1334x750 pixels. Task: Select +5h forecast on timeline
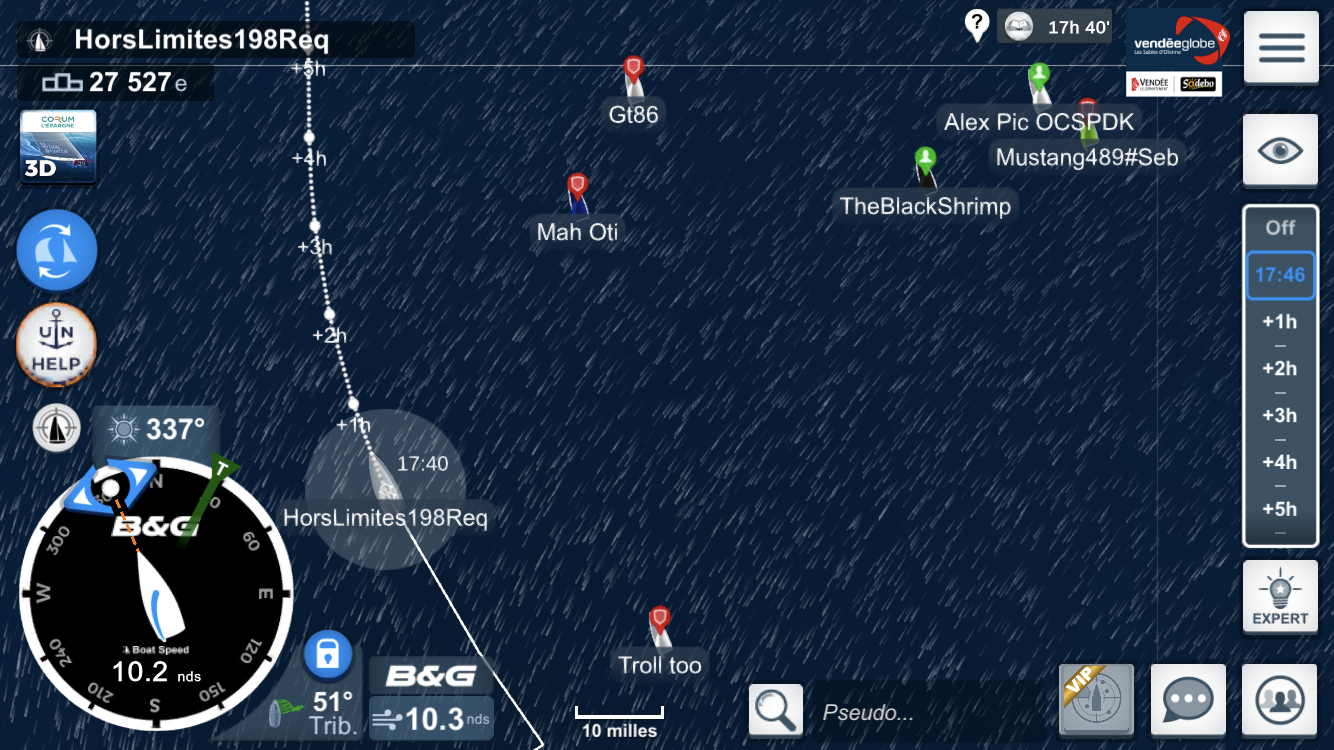point(1279,509)
